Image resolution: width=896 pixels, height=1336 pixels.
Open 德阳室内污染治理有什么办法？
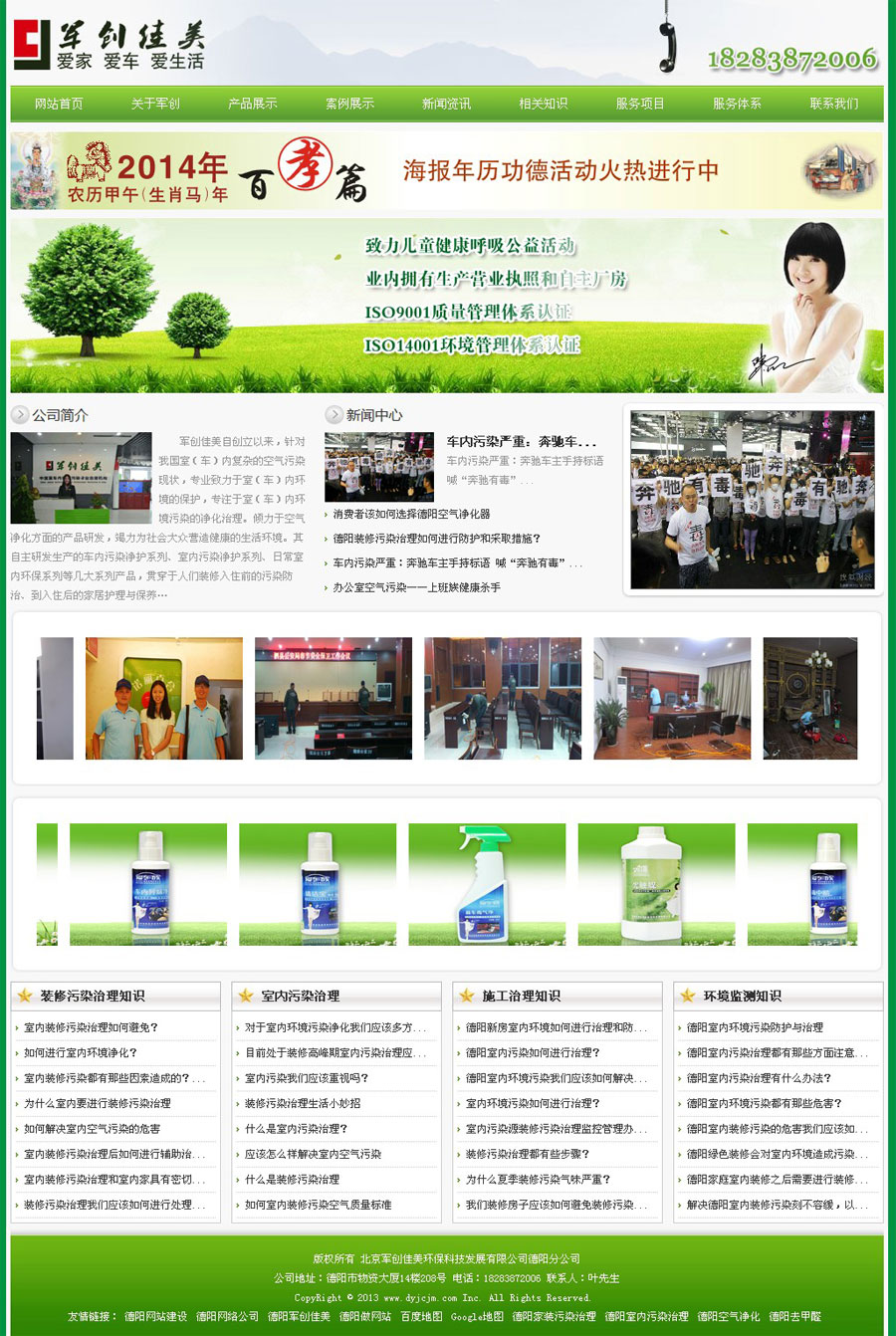[759, 1078]
